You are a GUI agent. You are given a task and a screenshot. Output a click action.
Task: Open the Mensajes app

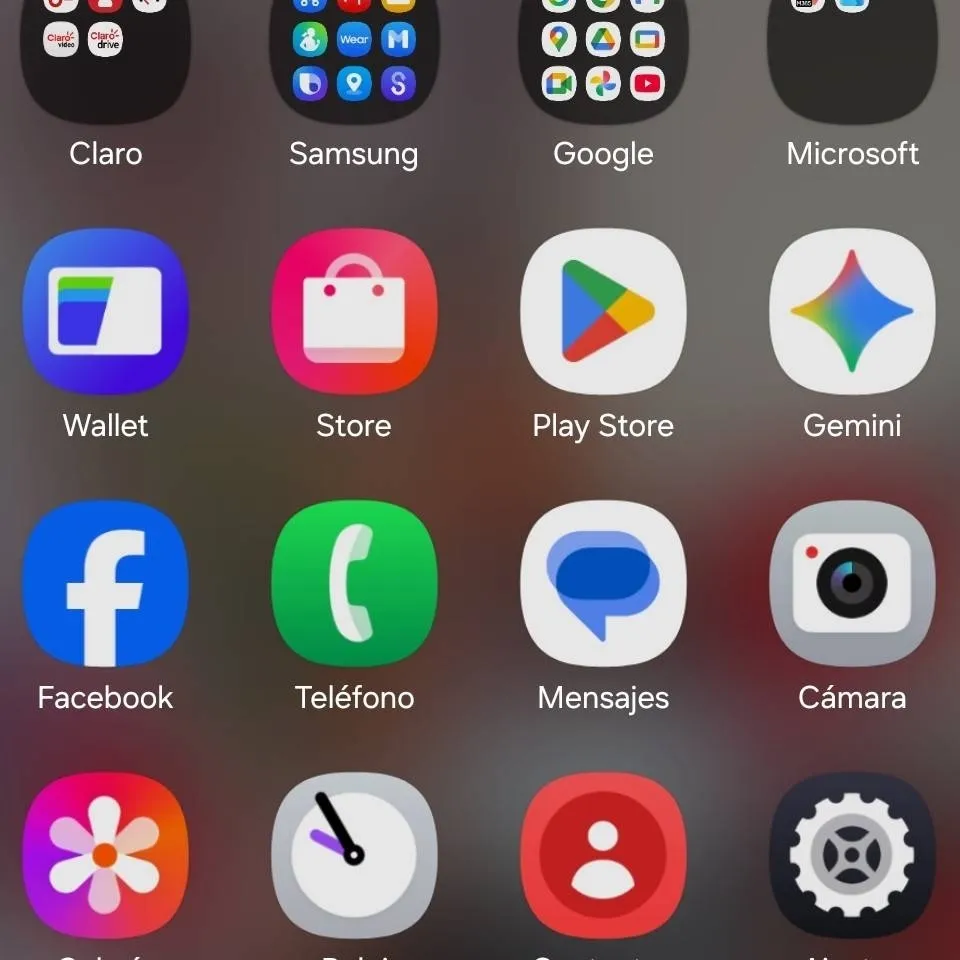click(603, 583)
